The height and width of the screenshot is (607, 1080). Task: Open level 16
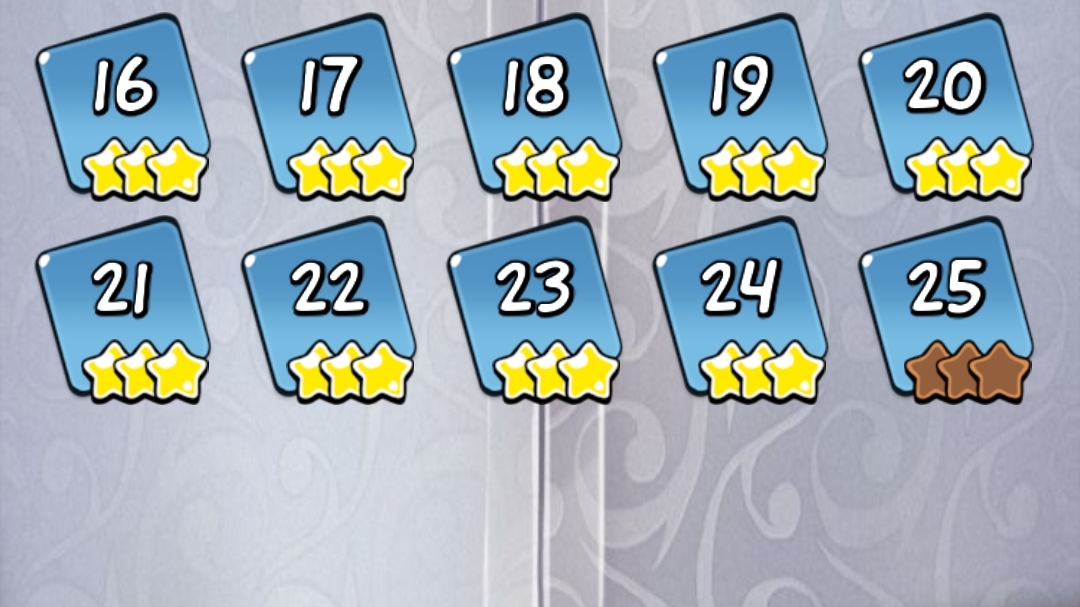(124, 105)
